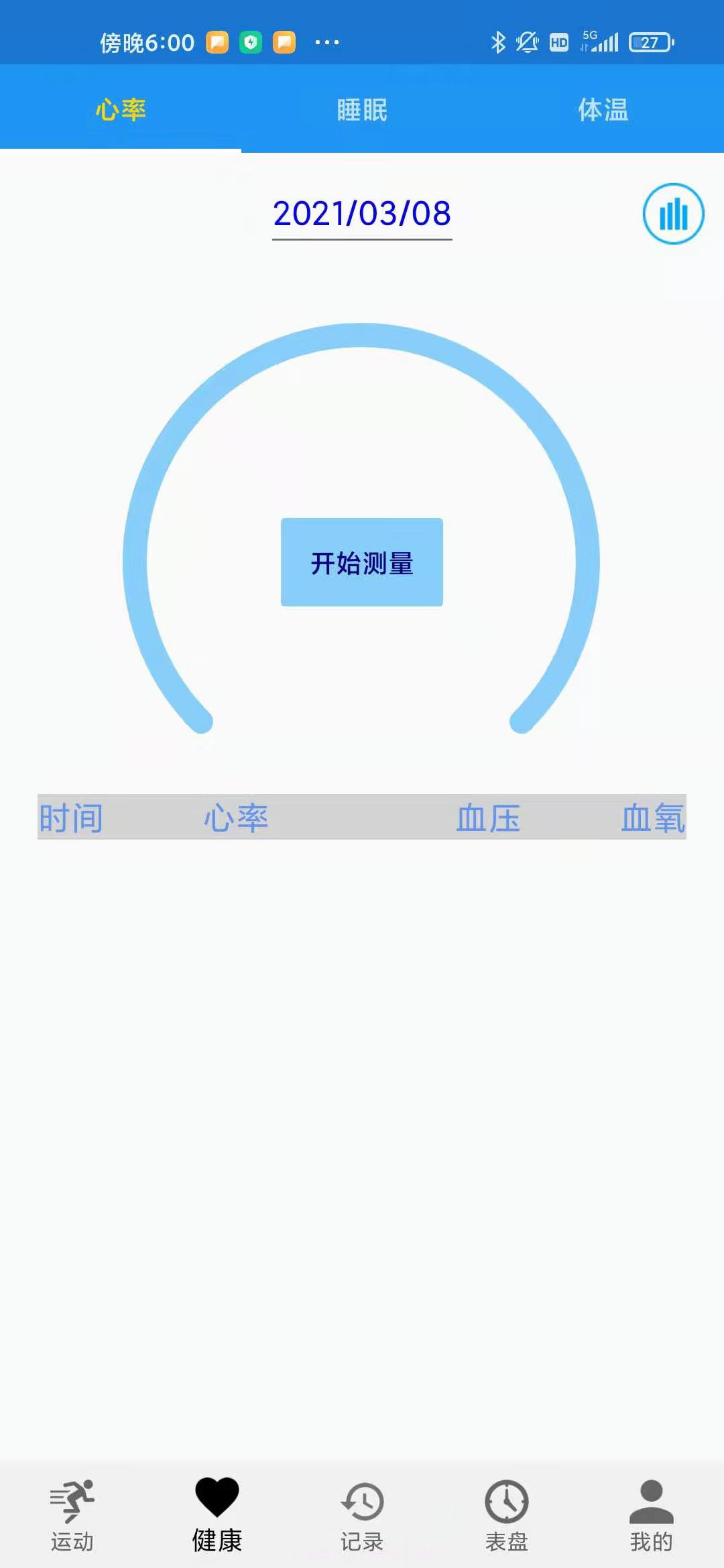The width and height of the screenshot is (724, 1568).
Task: Tap the Bluetooth icon in status bar
Action: click(497, 42)
